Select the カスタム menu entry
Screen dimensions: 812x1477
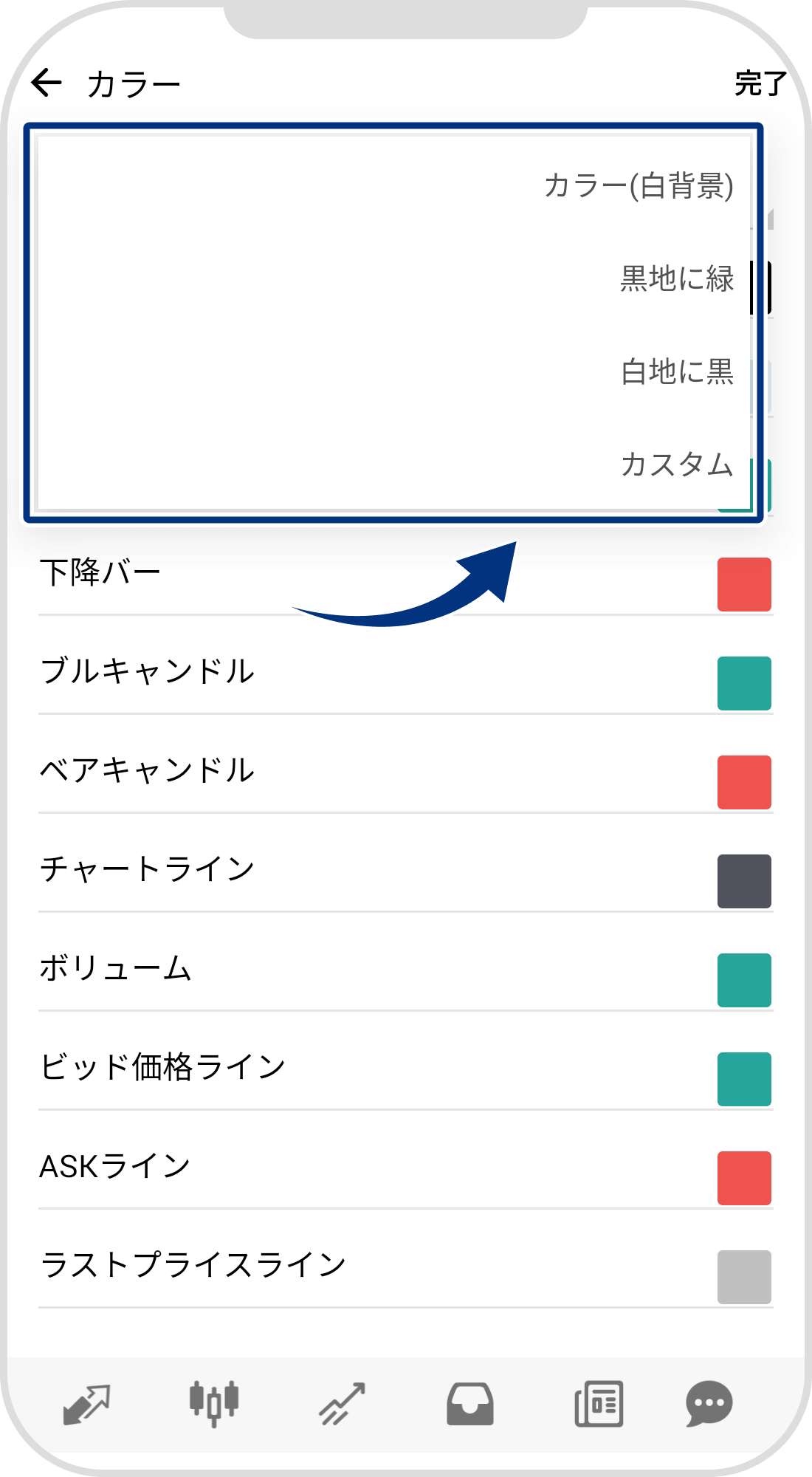coord(678,465)
